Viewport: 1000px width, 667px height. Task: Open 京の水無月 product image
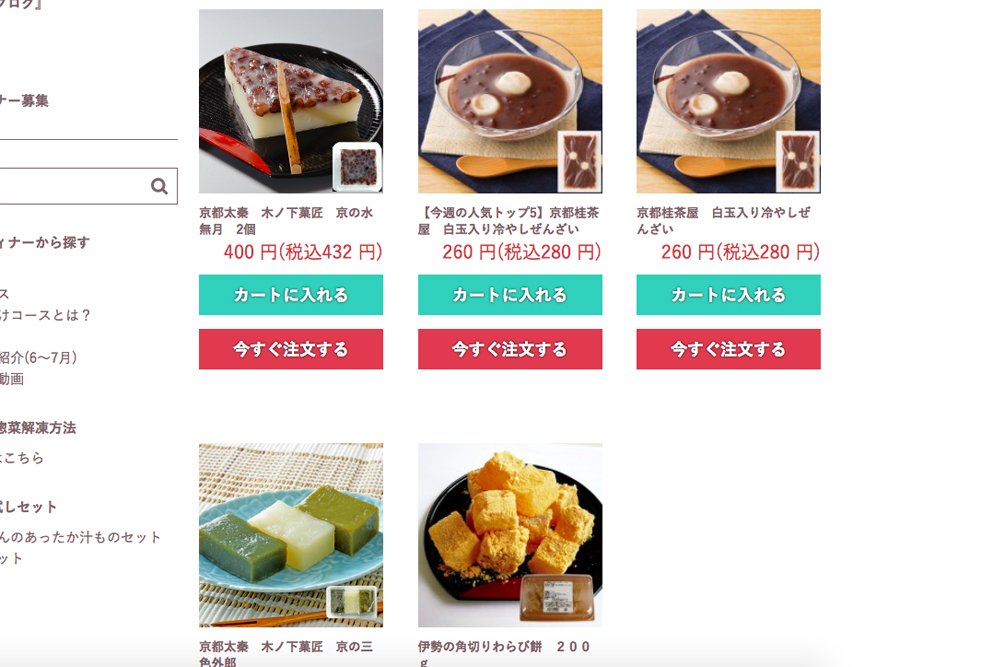tap(291, 101)
